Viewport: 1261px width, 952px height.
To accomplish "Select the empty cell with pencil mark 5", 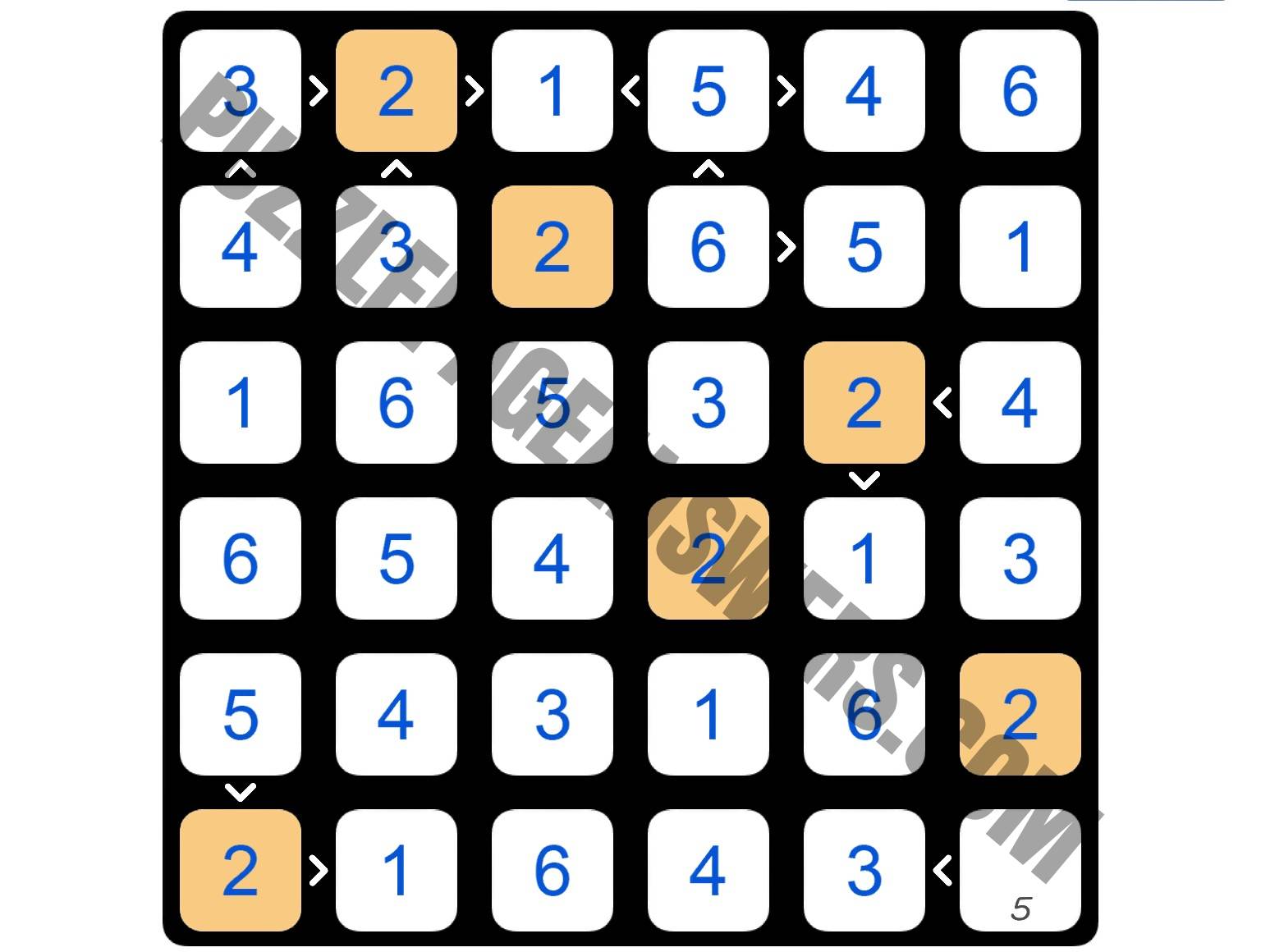I will point(1020,870).
